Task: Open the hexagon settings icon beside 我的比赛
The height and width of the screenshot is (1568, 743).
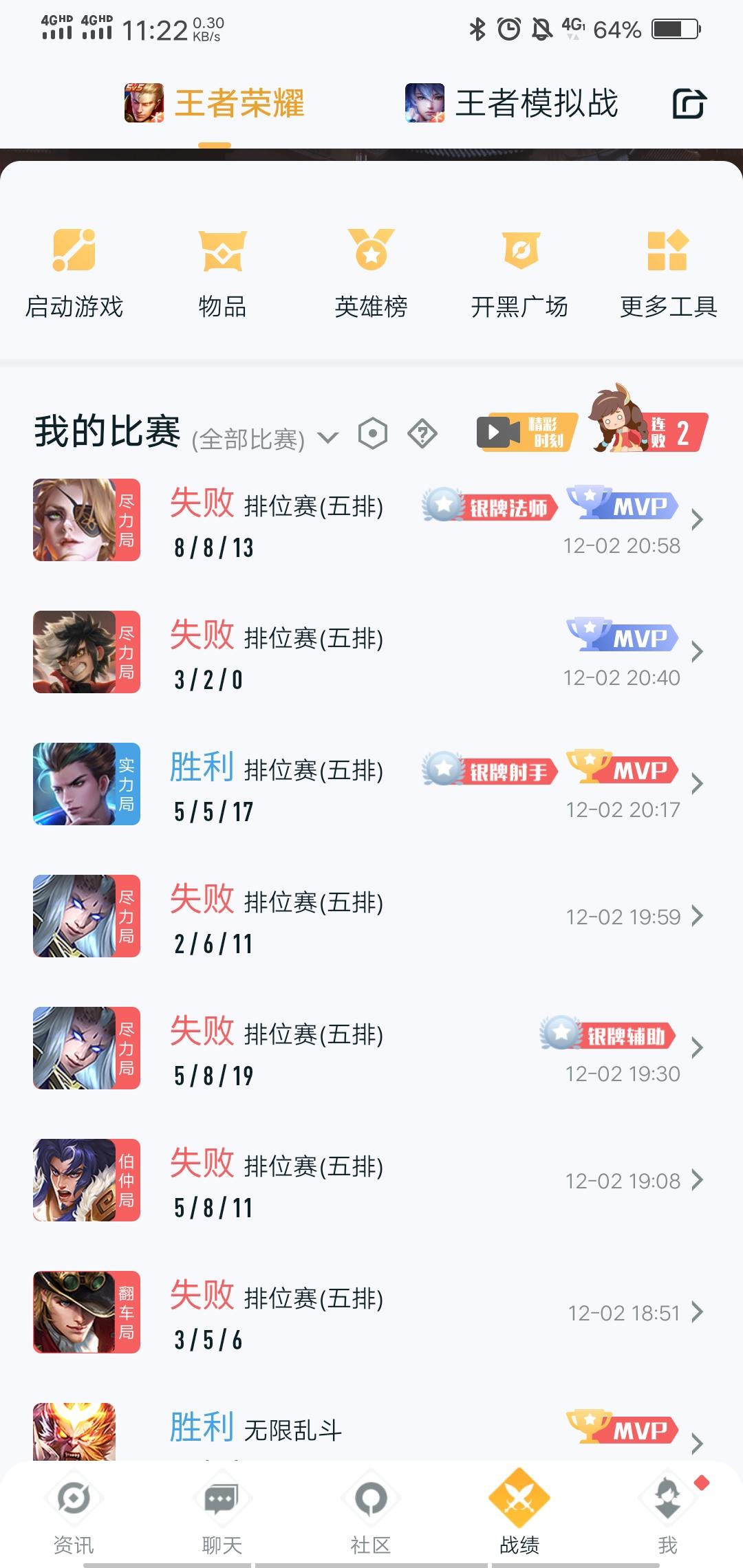Action: coord(373,434)
